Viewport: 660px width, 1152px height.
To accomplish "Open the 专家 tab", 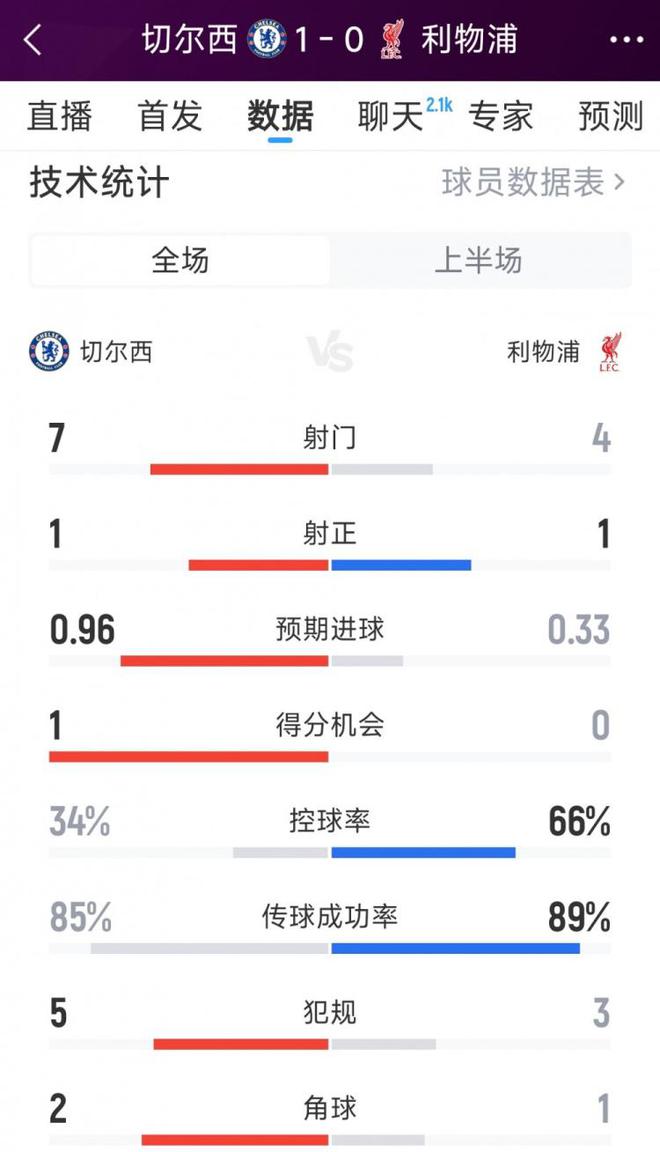I will coord(501,116).
